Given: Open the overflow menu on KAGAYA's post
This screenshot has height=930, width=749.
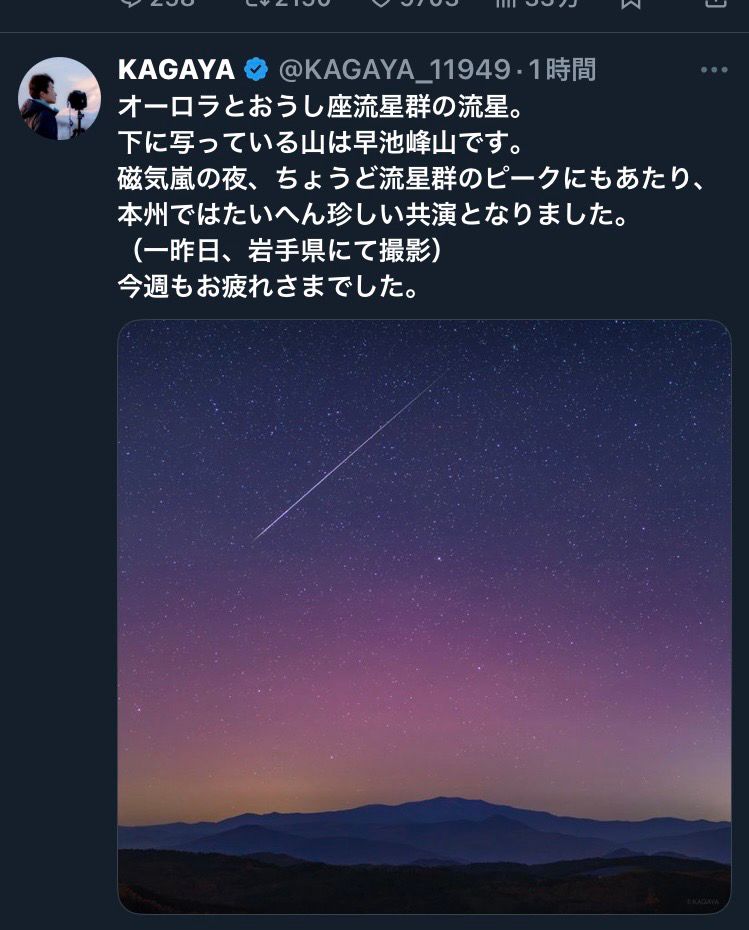Looking at the screenshot, I should [x=714, y=70].
